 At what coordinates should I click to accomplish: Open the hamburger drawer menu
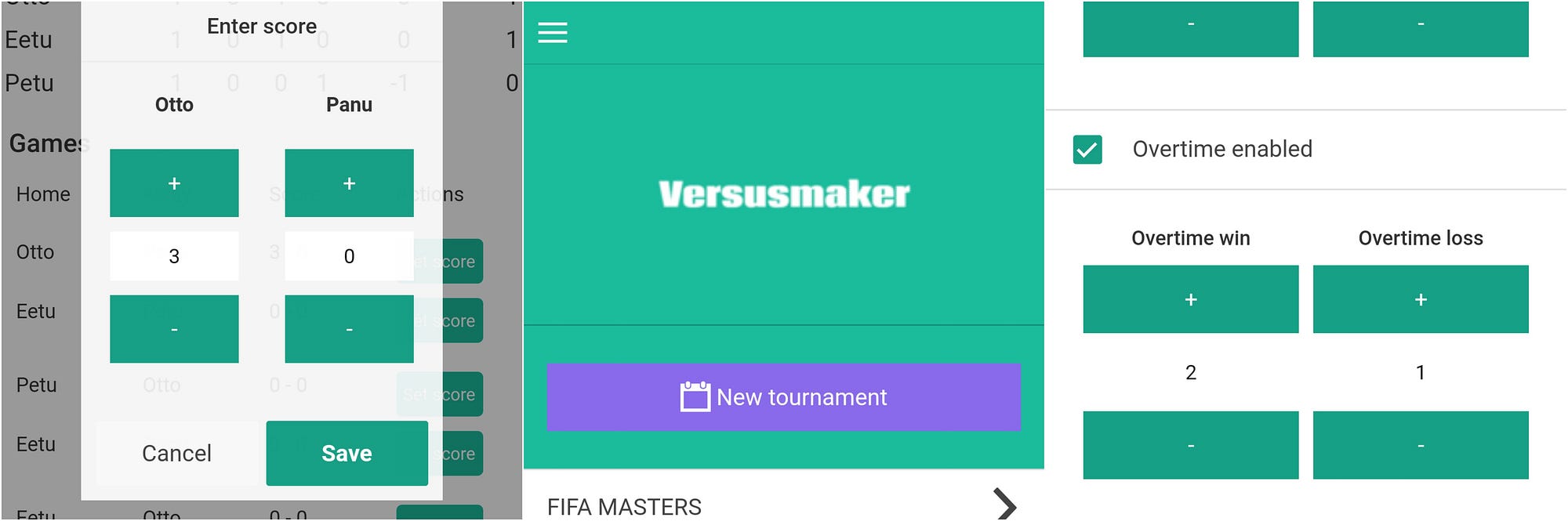click(553, 33)
